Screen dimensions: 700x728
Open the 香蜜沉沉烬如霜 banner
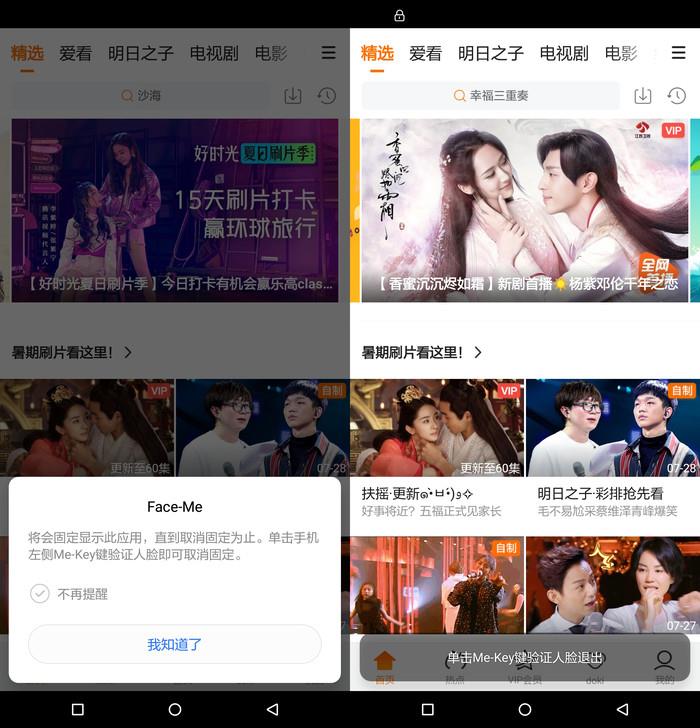tap(524, 210)
